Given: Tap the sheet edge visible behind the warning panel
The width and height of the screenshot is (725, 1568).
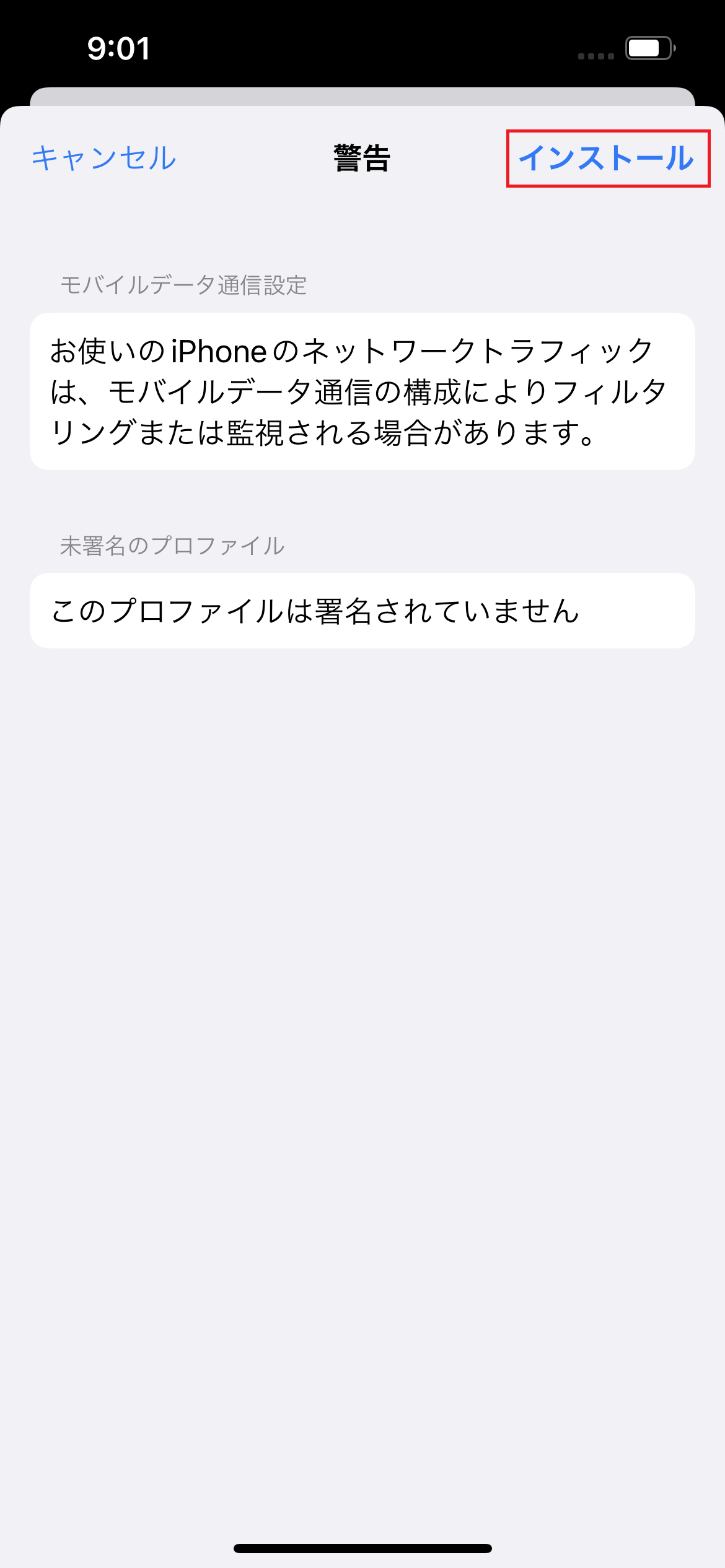Looking at the screenshot, I should [362, 98].
